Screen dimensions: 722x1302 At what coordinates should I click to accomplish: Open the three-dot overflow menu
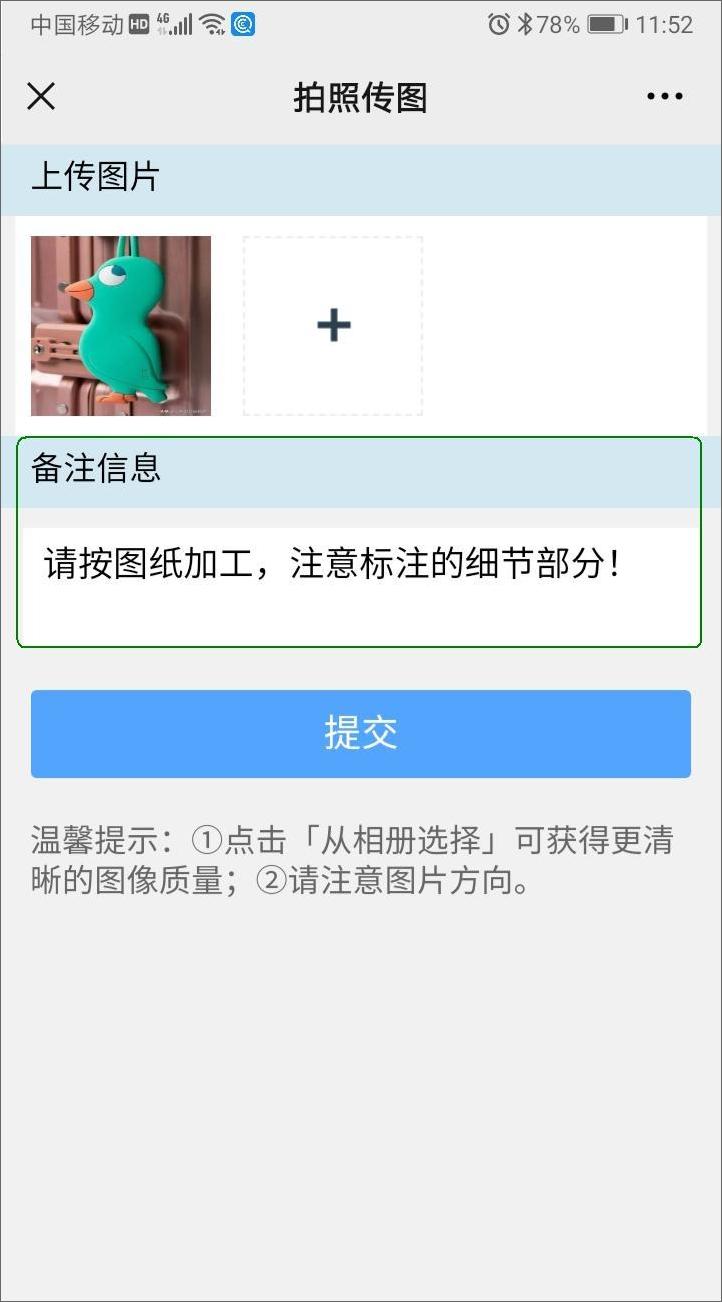pyautogui.click(x=665, y=97)
